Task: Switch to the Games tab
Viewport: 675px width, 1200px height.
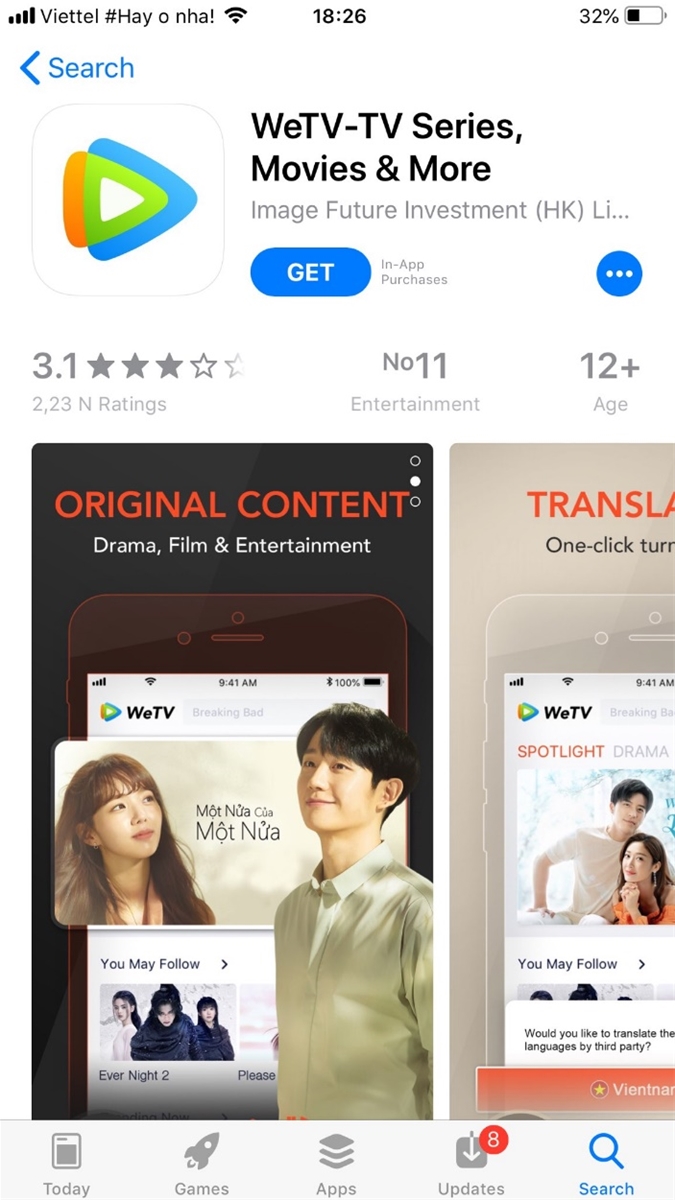Action: click(201, 1164)
